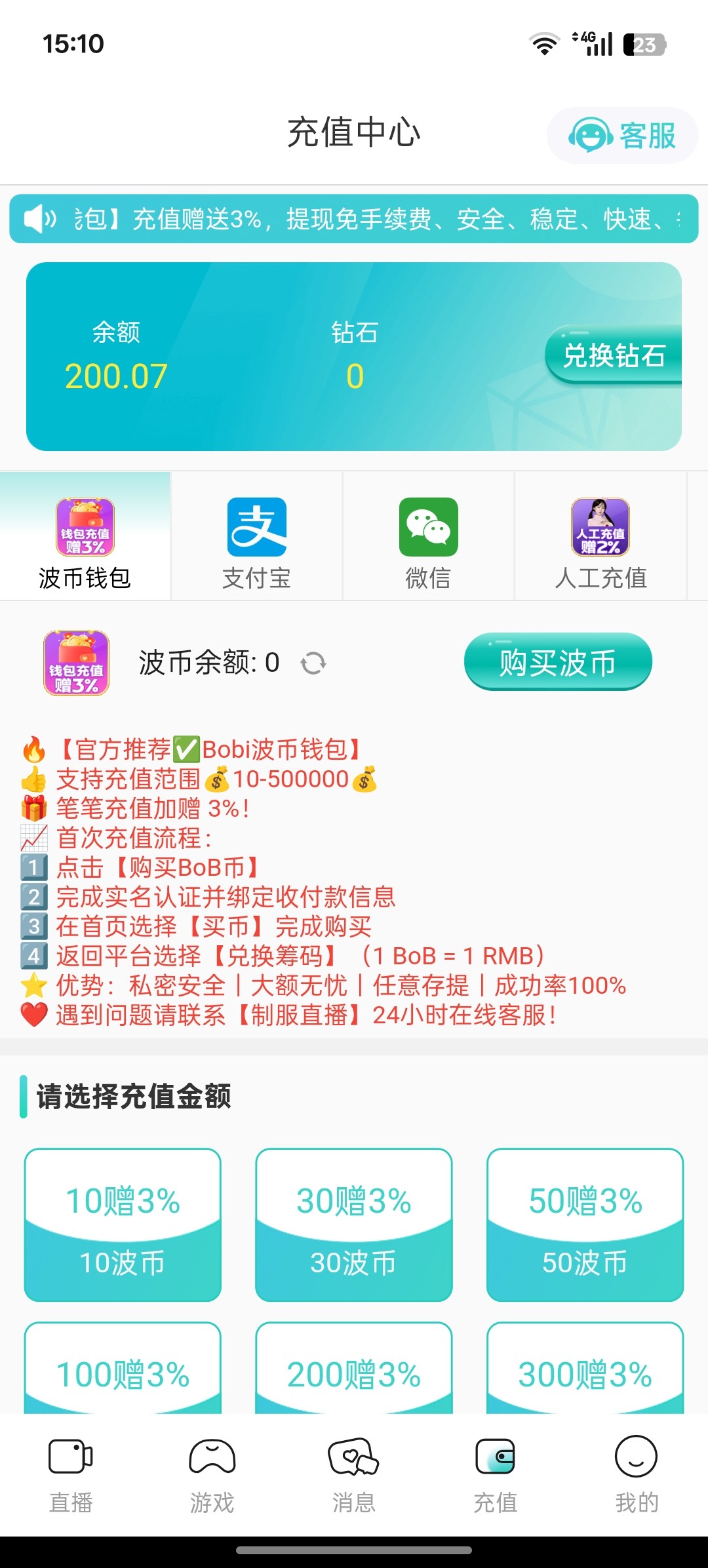Choose the 200赠3% amount

(354, 1370)
